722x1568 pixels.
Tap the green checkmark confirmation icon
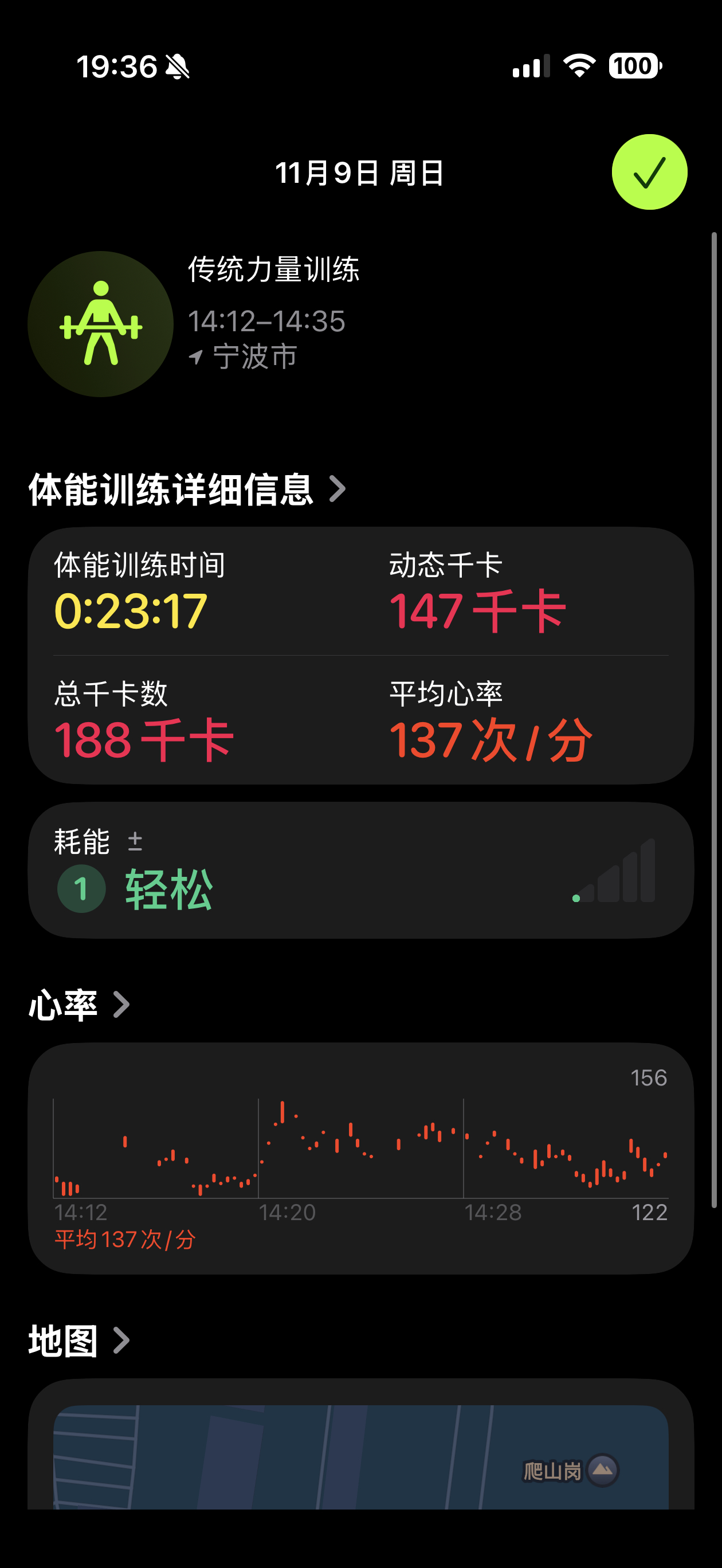click(x=650, y=173)
